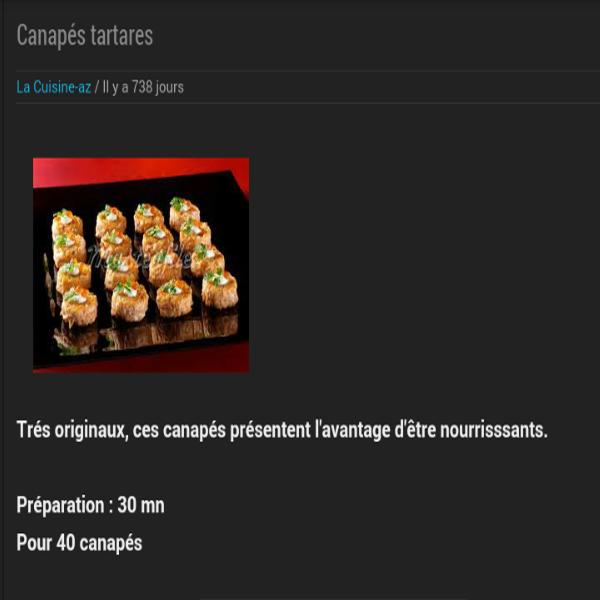This screenshot has width=600, height=600.
Task: Open the La Cuisine-az source link
Action: point(54,87)
